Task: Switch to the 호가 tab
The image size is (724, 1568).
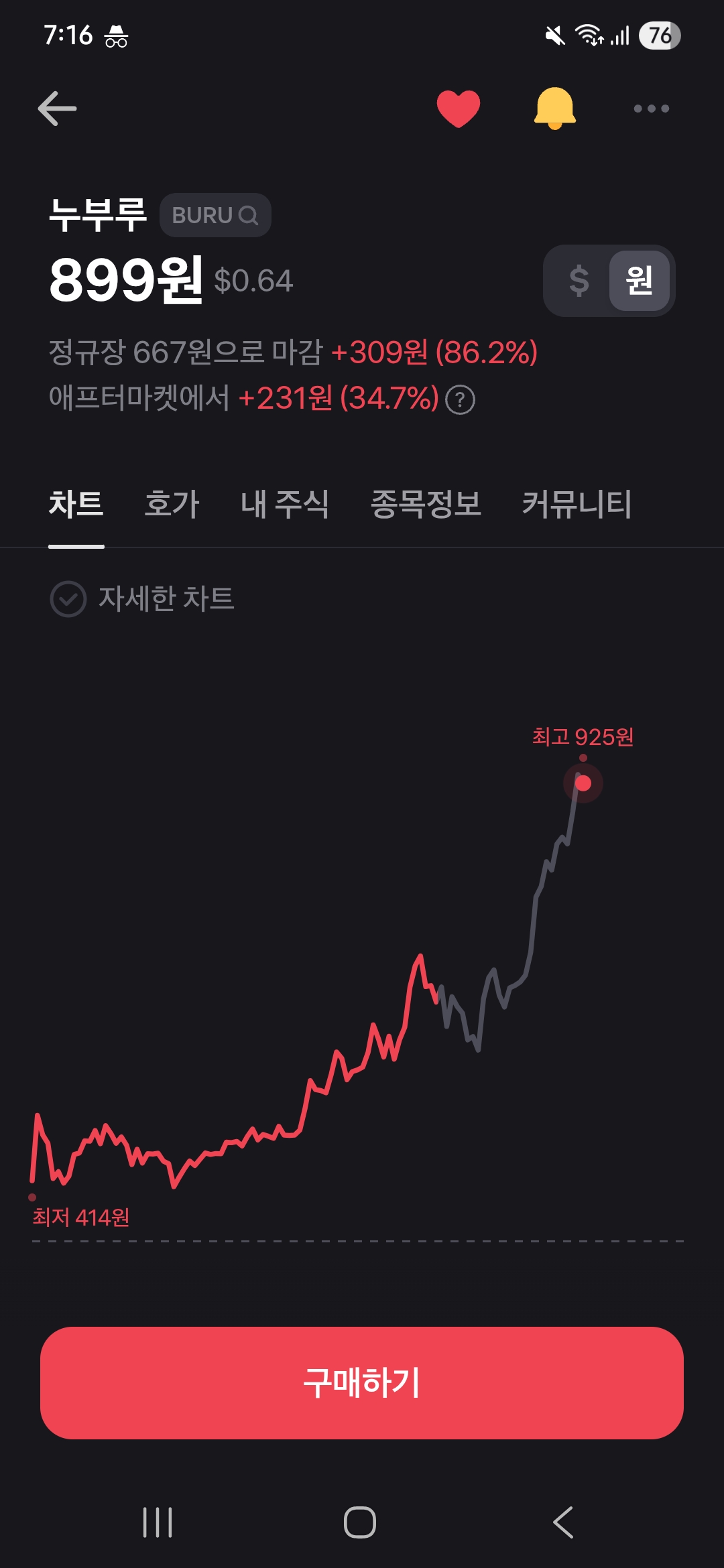Action: point(172,504)
